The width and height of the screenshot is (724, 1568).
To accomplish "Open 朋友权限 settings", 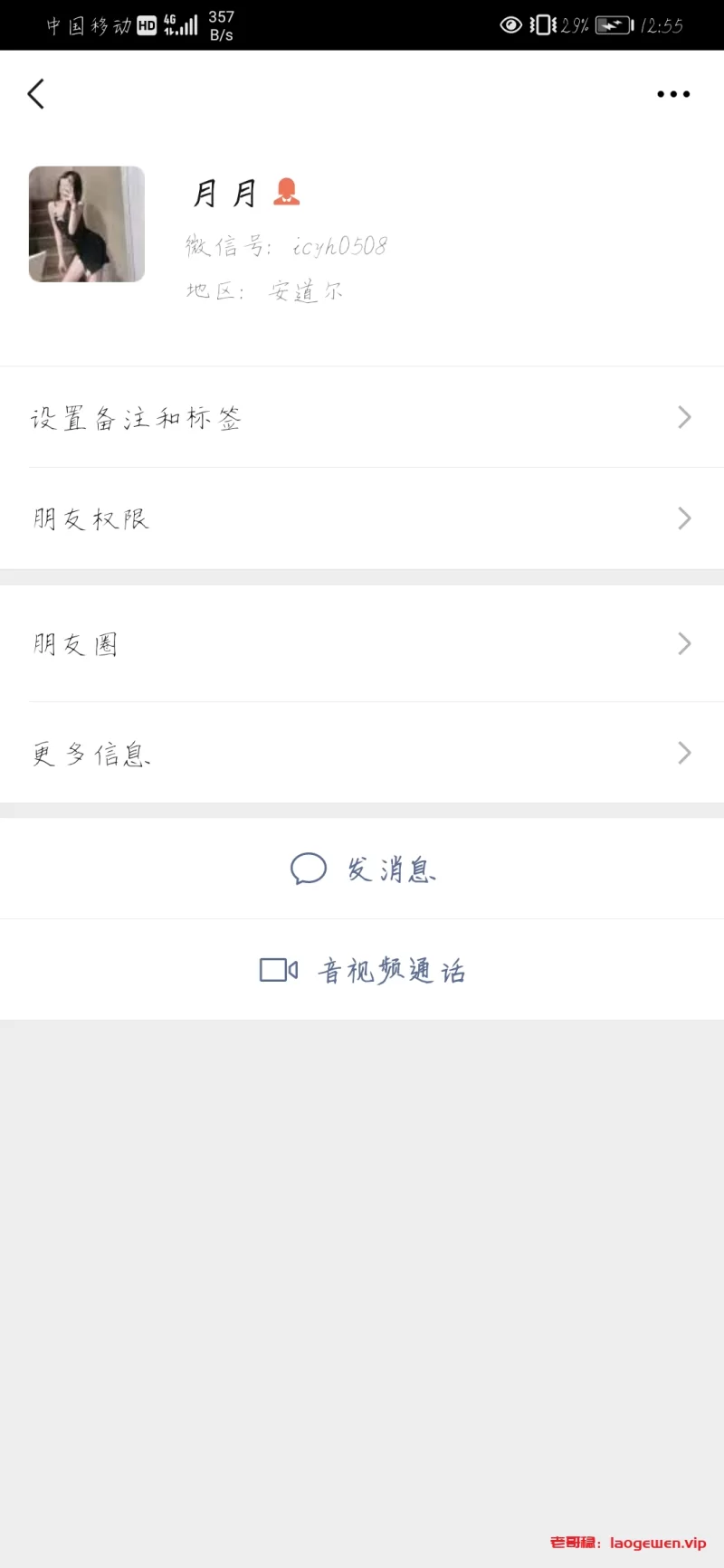I will [x=362, y=518].
